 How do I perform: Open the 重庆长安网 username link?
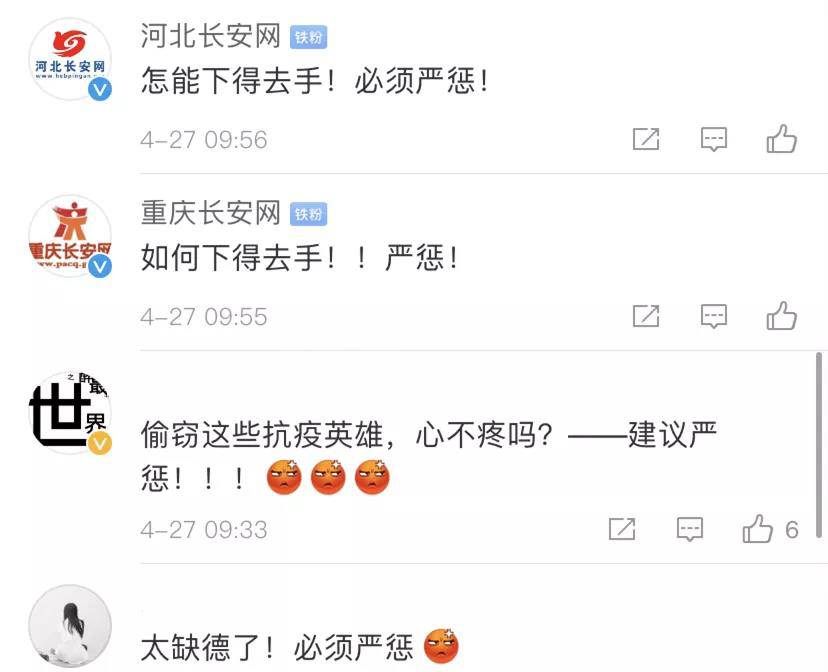point(210,213)
